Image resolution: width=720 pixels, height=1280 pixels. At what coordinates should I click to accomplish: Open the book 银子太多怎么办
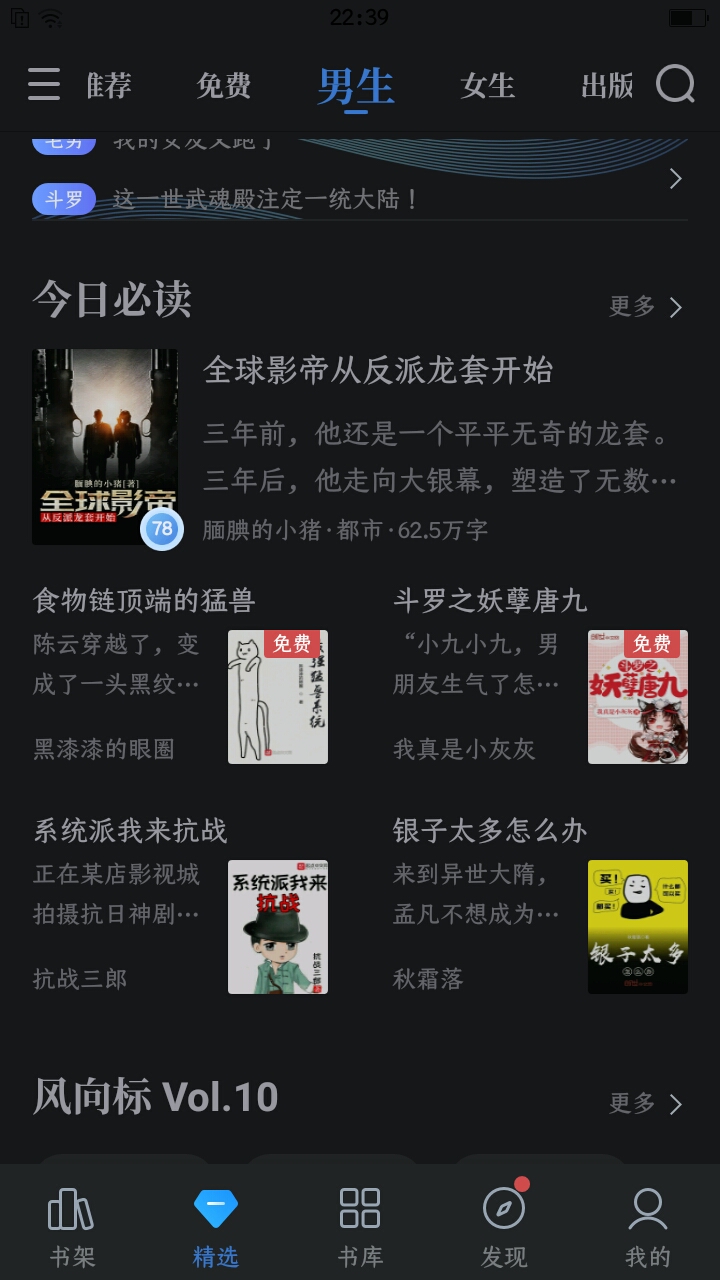[x=490, y=830]
